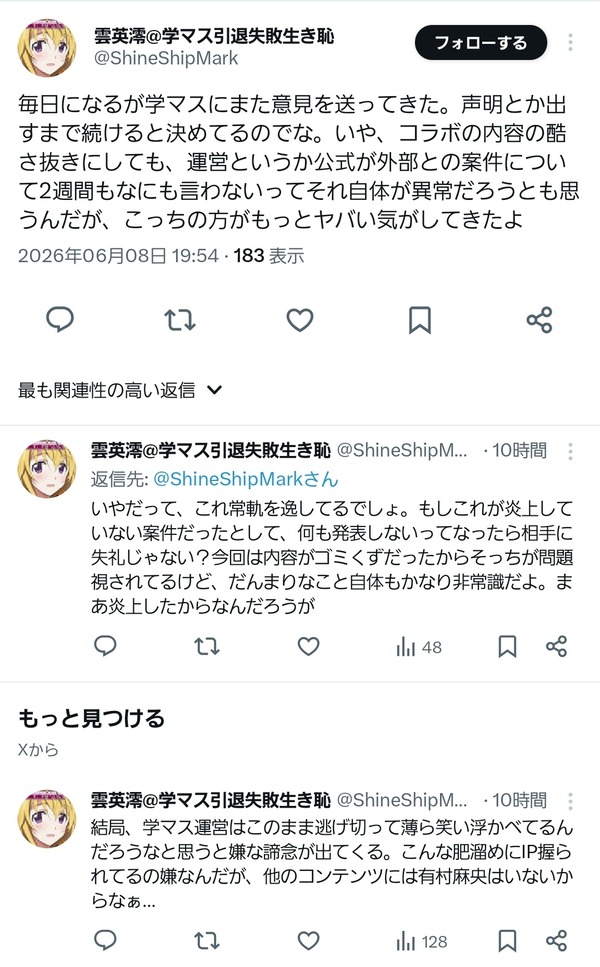
Task: Like the reply with 48 views
Action: tap(308, 646)
